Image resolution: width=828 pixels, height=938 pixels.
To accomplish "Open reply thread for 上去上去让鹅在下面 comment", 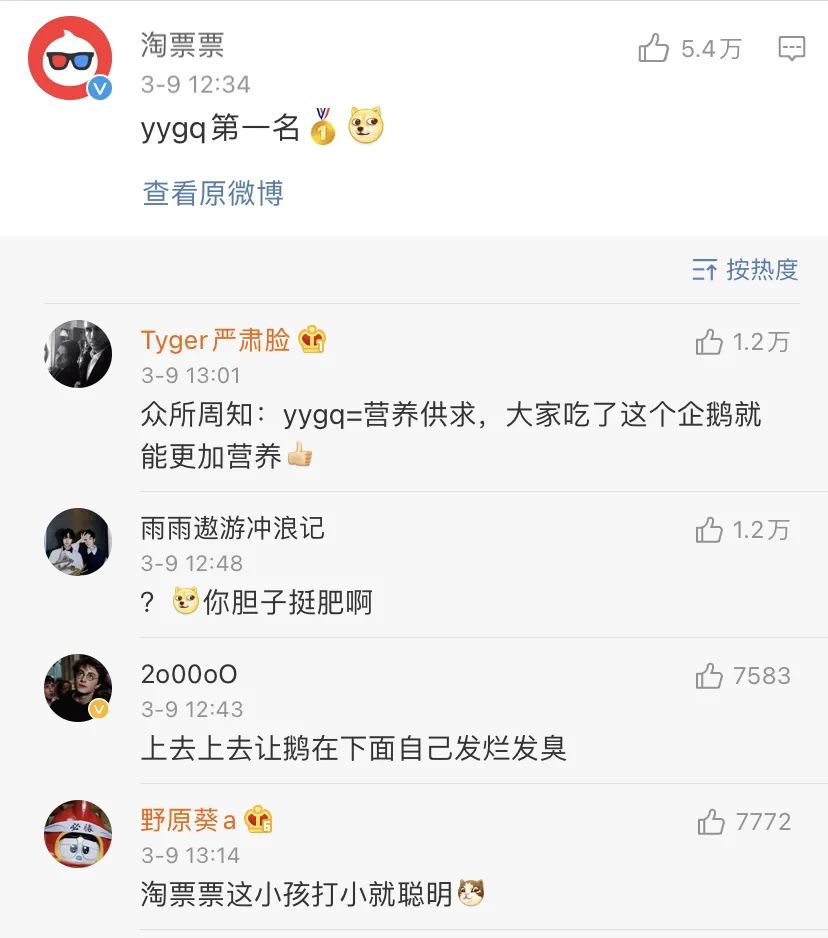I will tap(354, 748).
